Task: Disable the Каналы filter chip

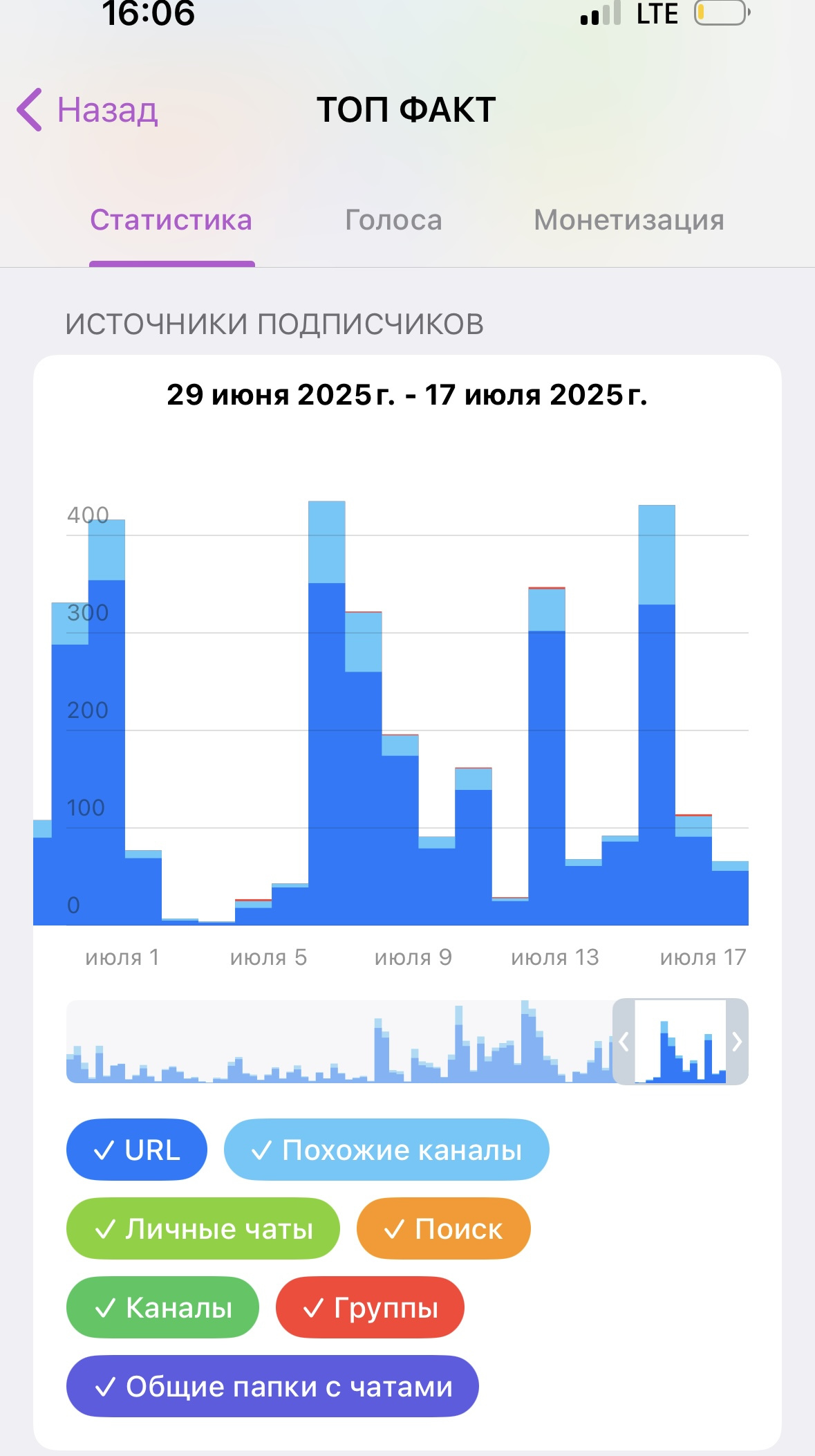Action: 162,1307
